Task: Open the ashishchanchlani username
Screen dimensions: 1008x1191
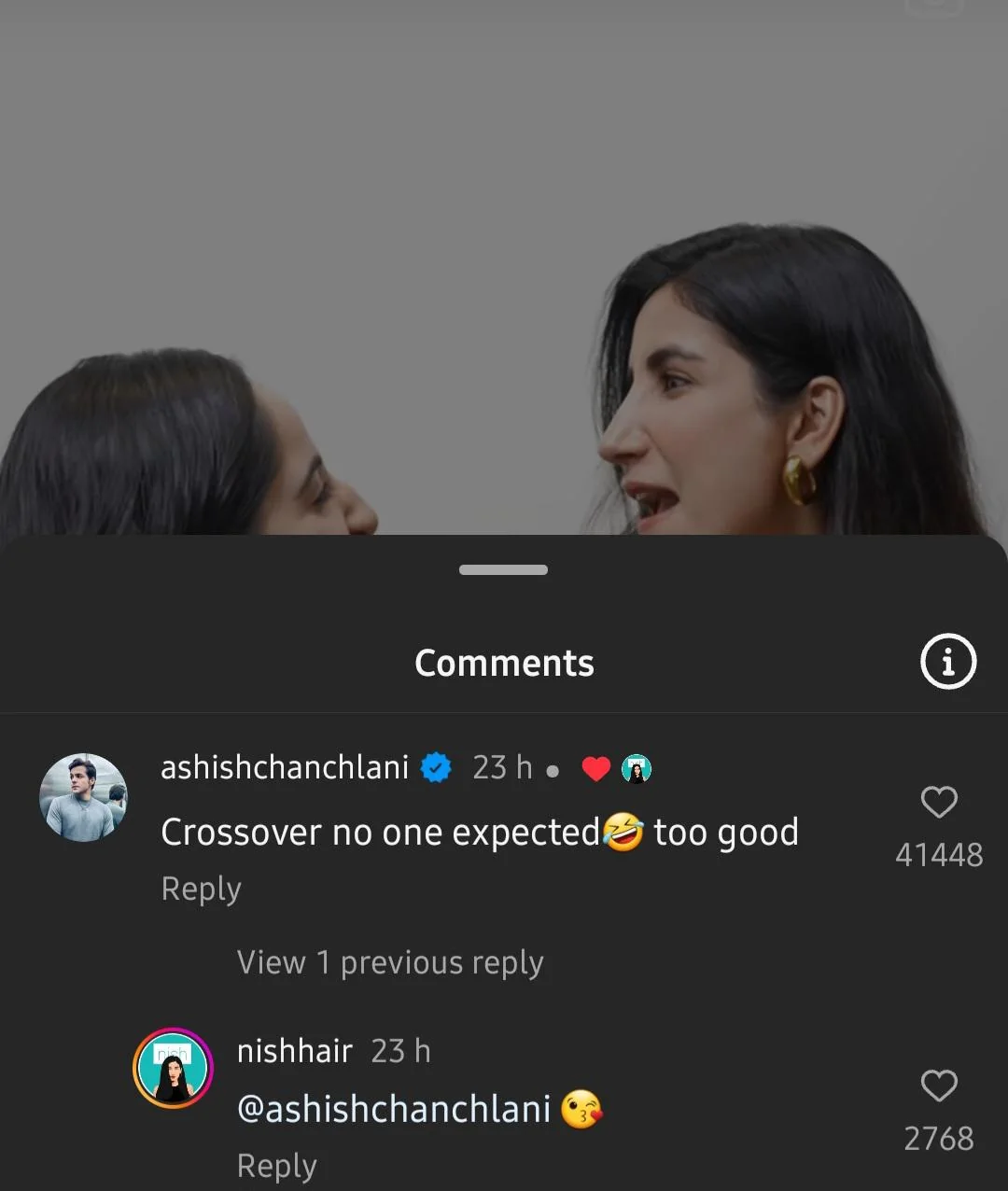Action: 285,767
